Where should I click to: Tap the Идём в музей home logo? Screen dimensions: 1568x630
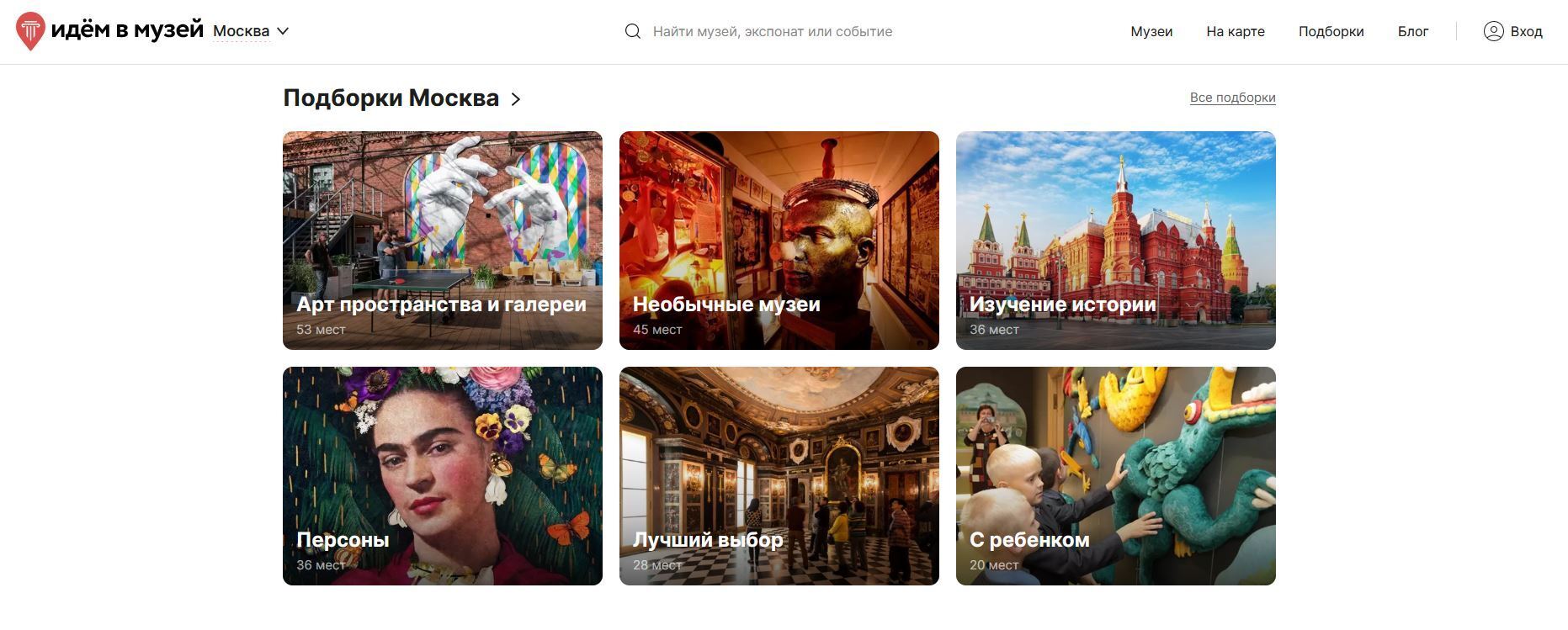[x=109, y=31]
